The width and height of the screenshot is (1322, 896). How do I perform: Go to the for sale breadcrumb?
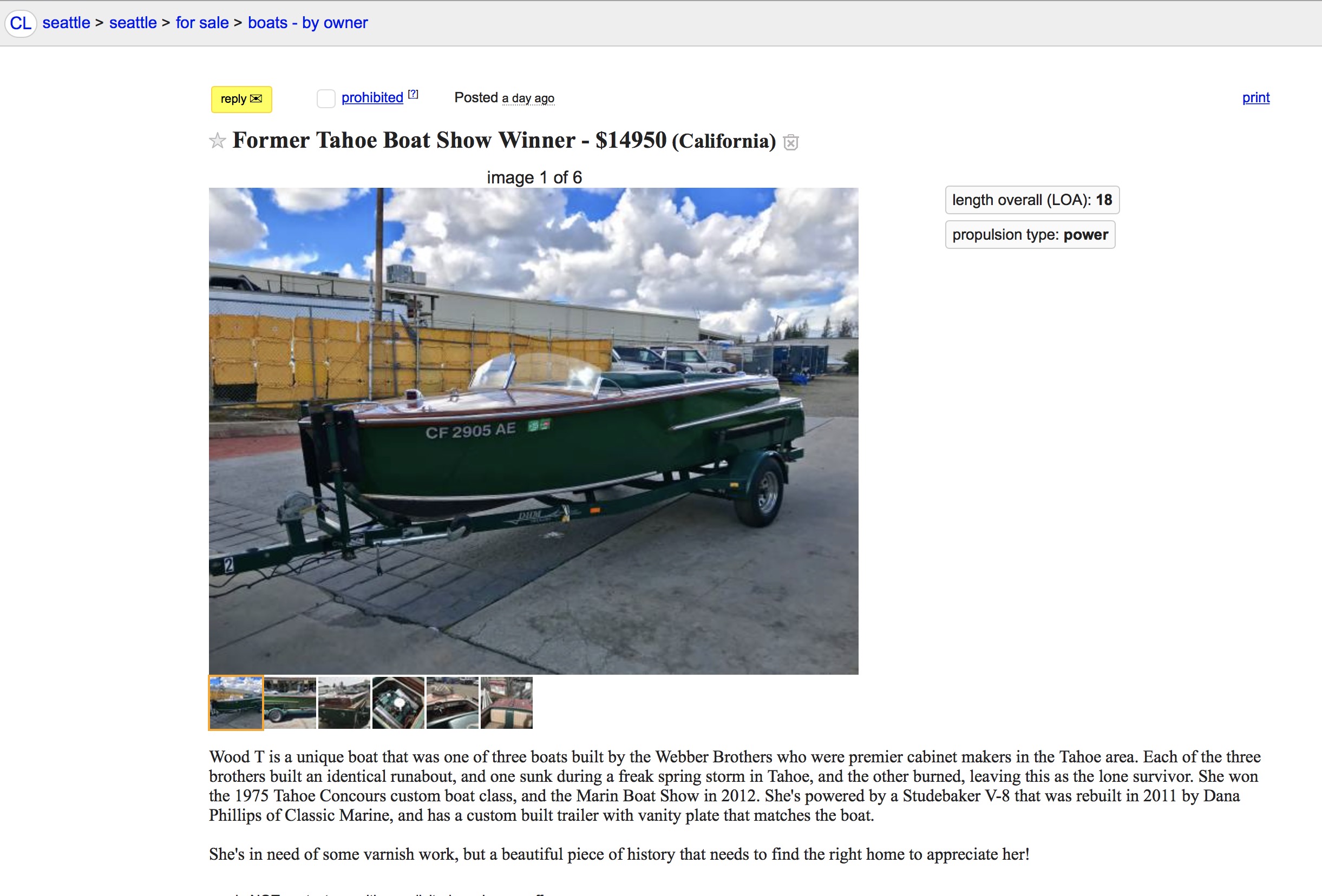[x=202, y=23]
